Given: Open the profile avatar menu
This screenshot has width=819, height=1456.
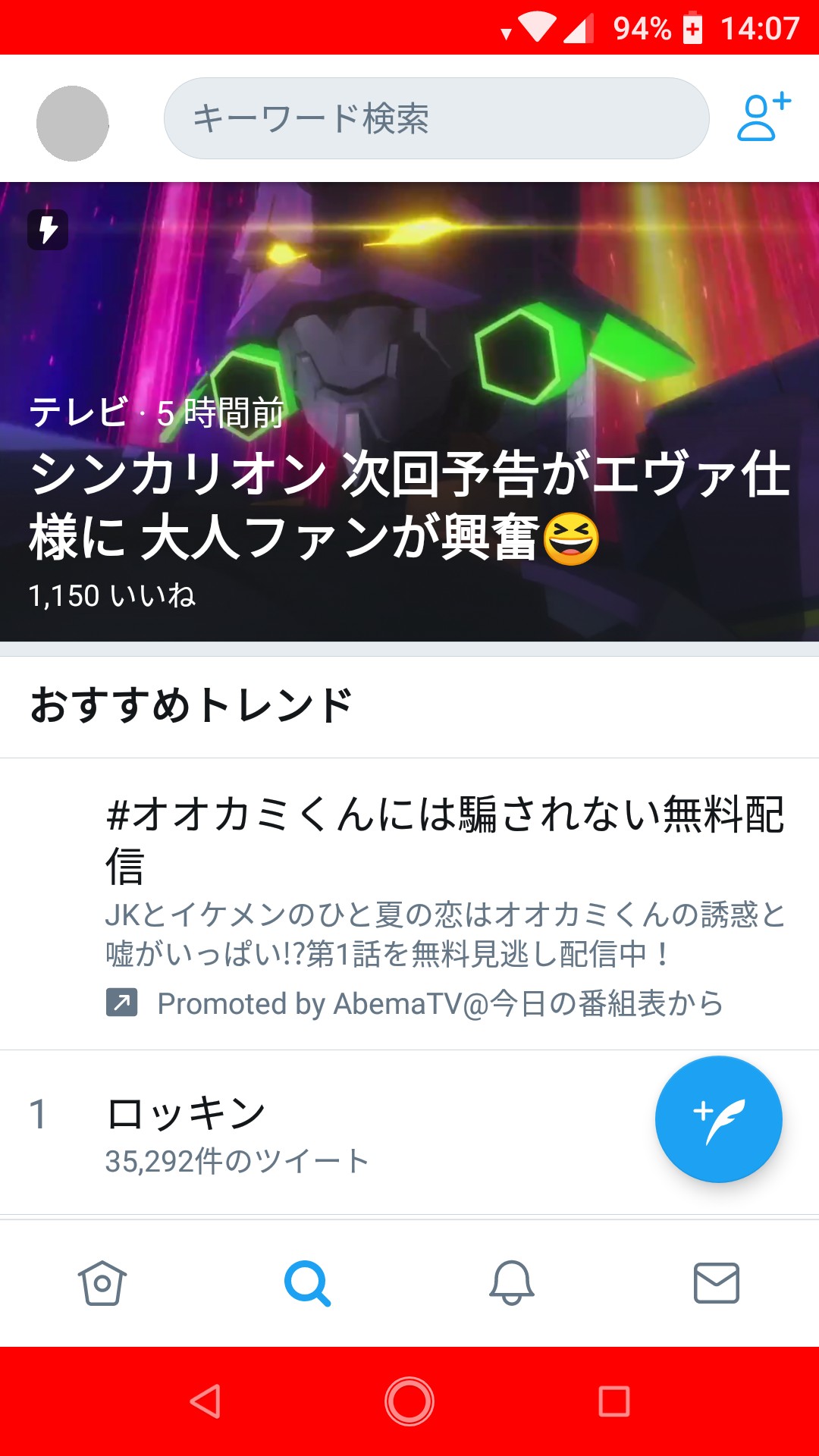Looking at the screenshot, I should click(73, 123).
